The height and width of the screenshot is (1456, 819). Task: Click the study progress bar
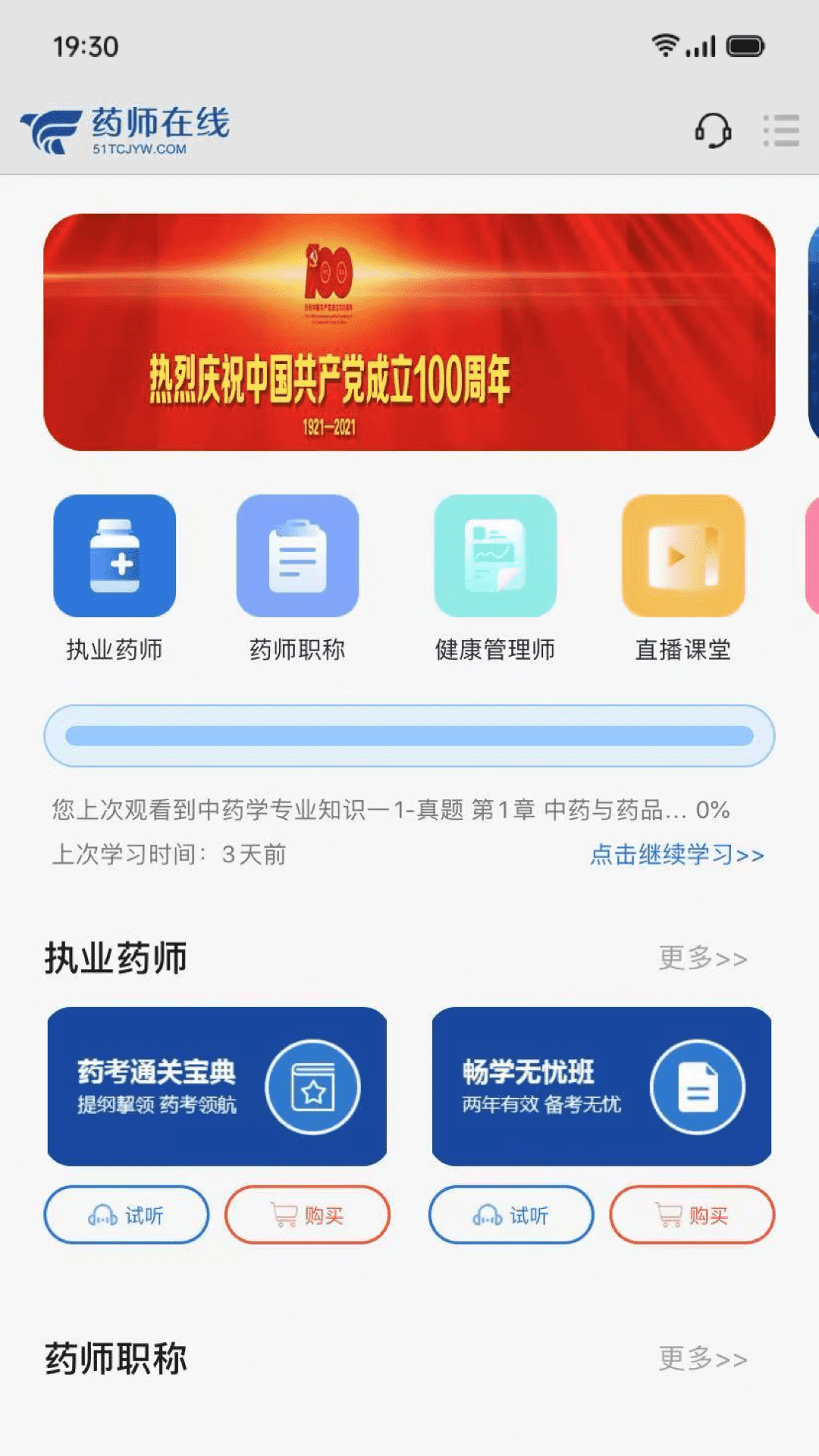coord(409,734)
